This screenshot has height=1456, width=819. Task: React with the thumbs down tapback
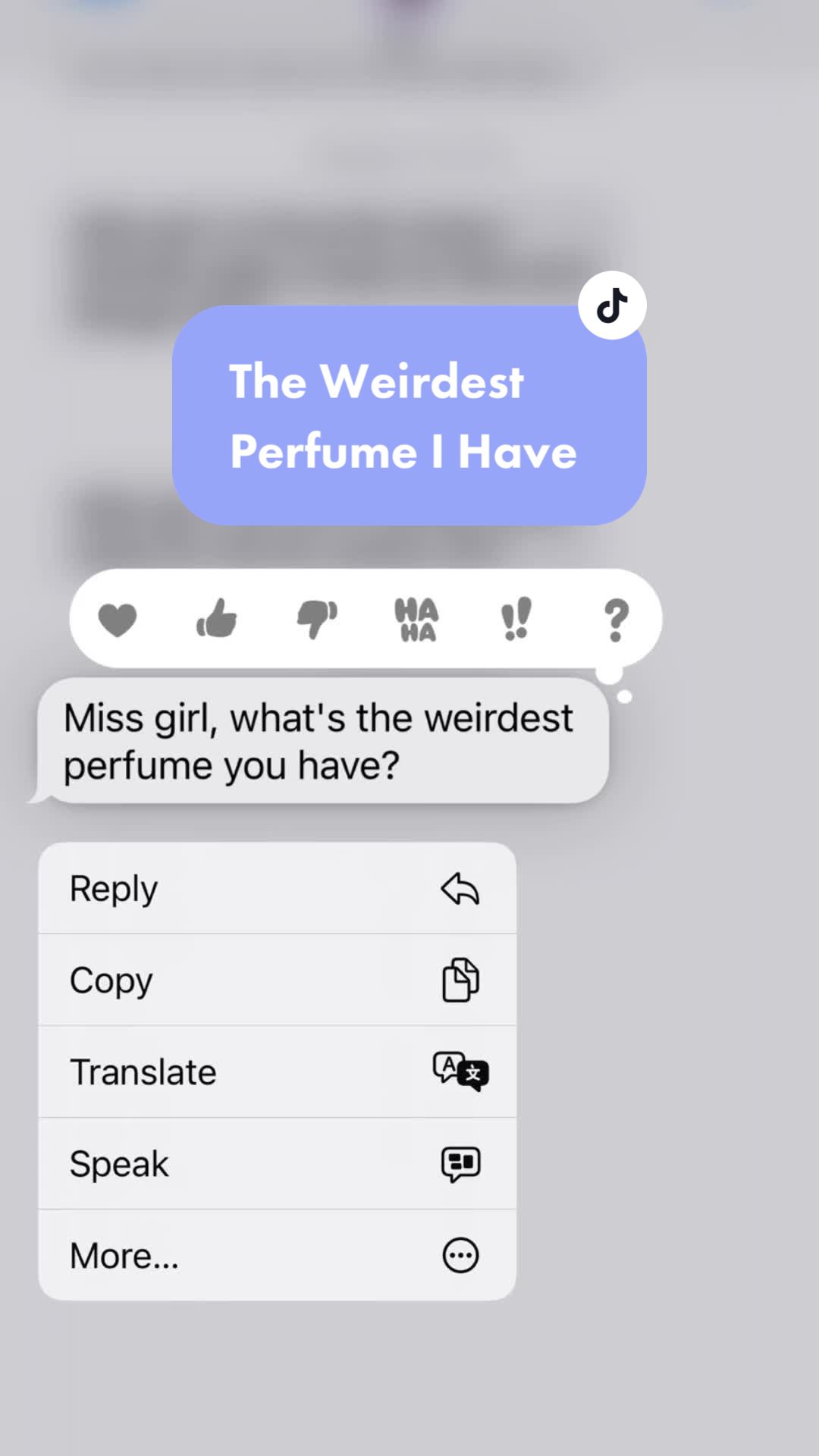317,620
